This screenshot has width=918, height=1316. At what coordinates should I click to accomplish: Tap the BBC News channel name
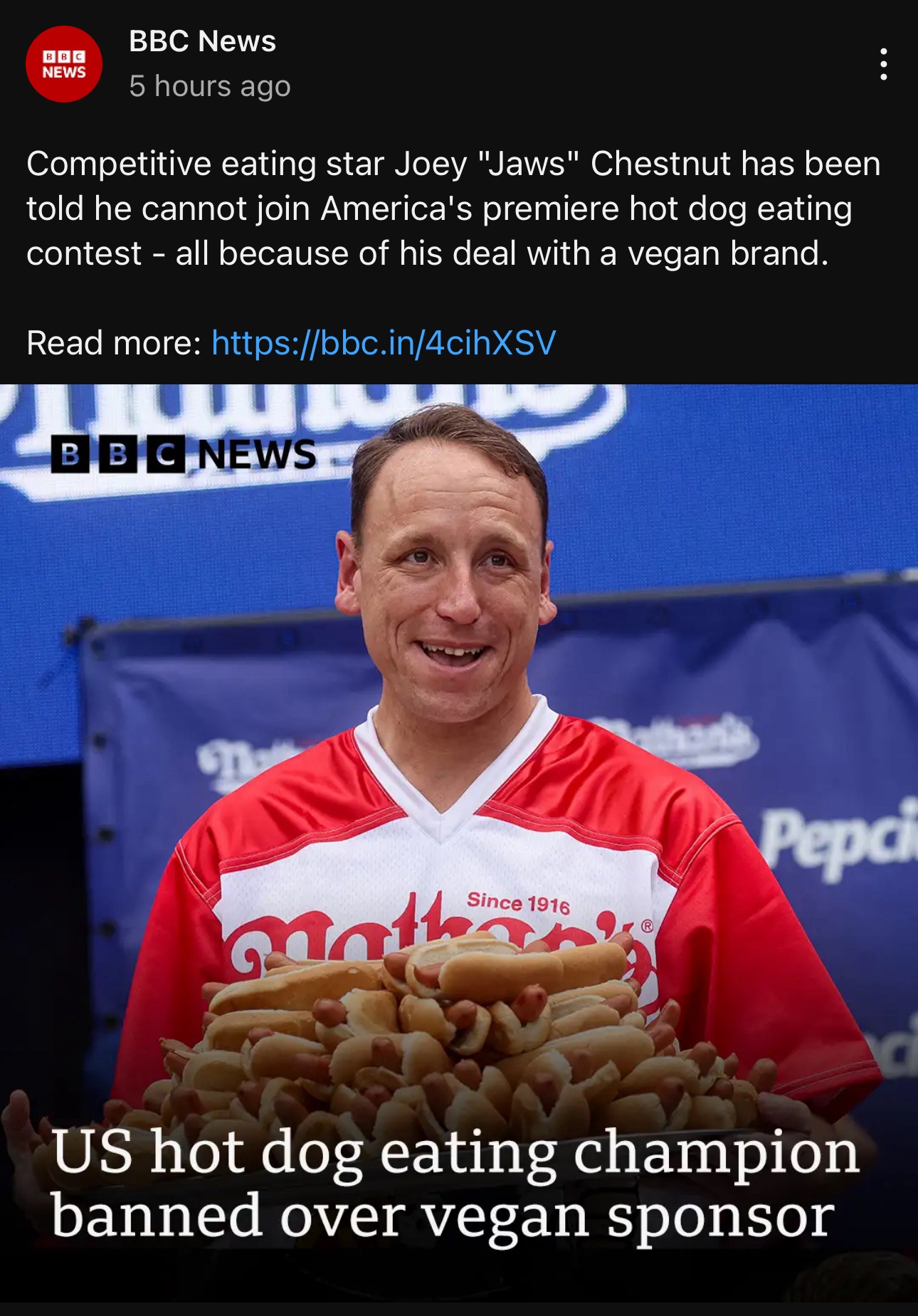pyautogui.click(x=202, y=41)
